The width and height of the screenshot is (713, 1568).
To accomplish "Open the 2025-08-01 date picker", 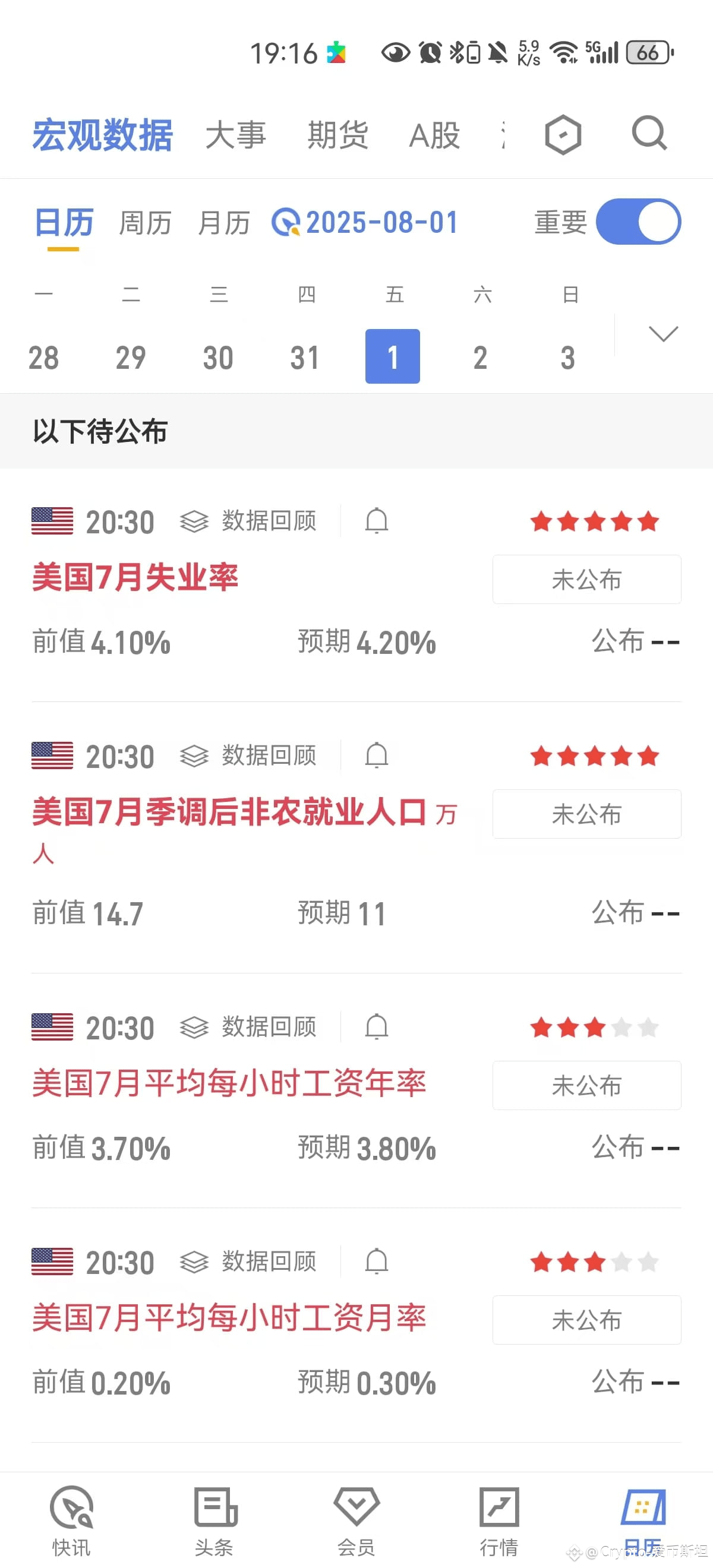I will pyautogui.click(x=365, y=223).
